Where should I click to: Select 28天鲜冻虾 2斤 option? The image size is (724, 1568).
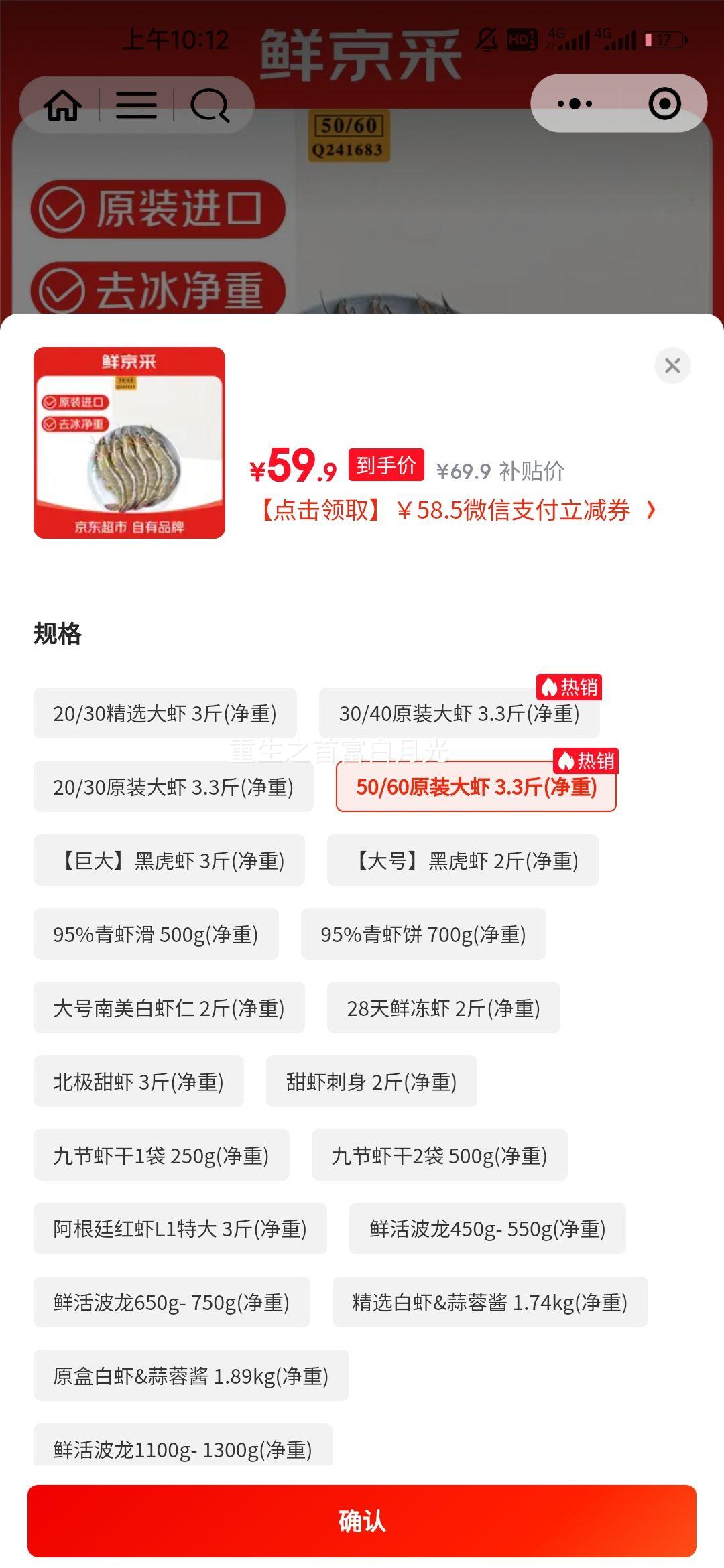pos(443,1008)
